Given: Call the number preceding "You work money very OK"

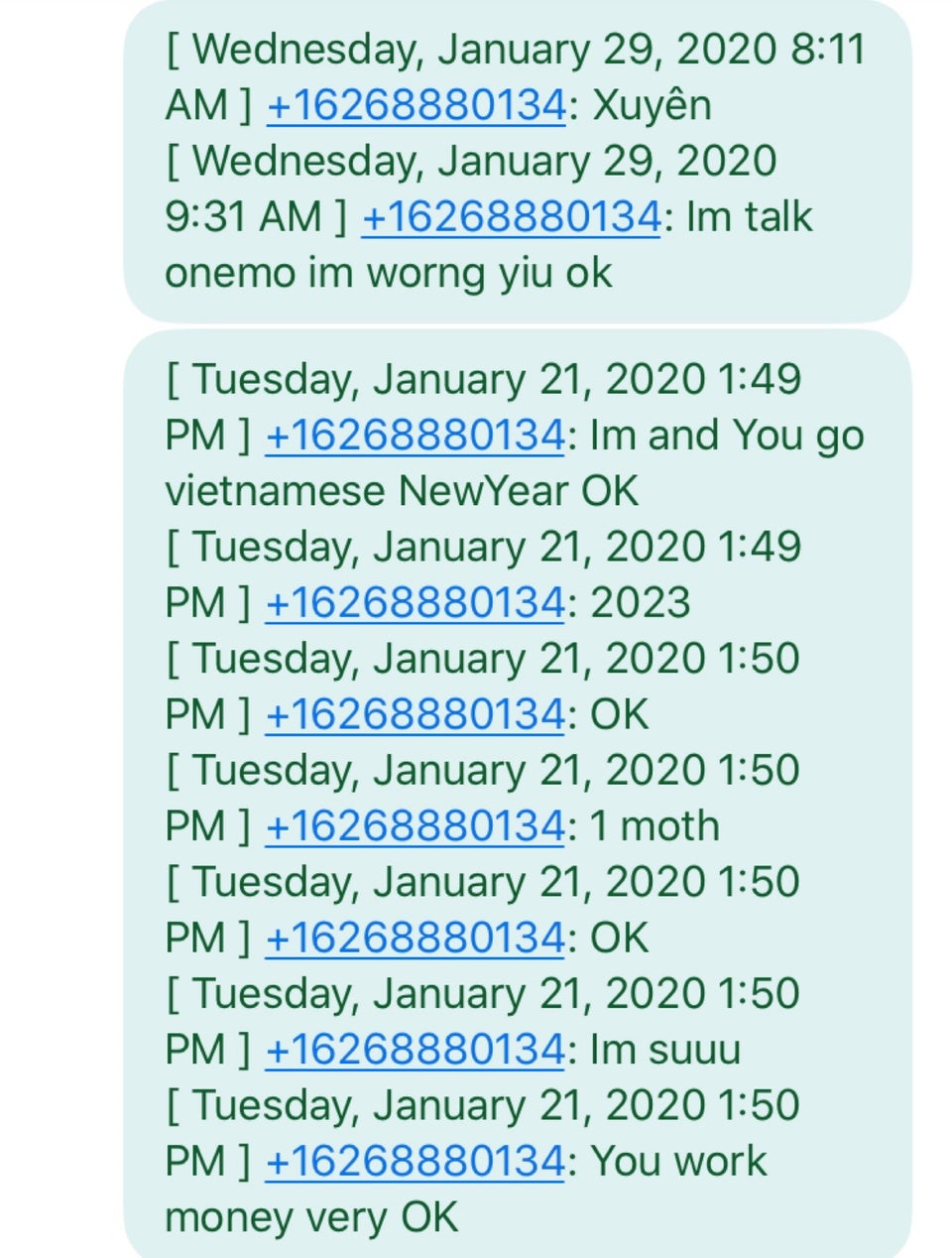Looking at the screenshot, I should click(x=415, y=1162).
